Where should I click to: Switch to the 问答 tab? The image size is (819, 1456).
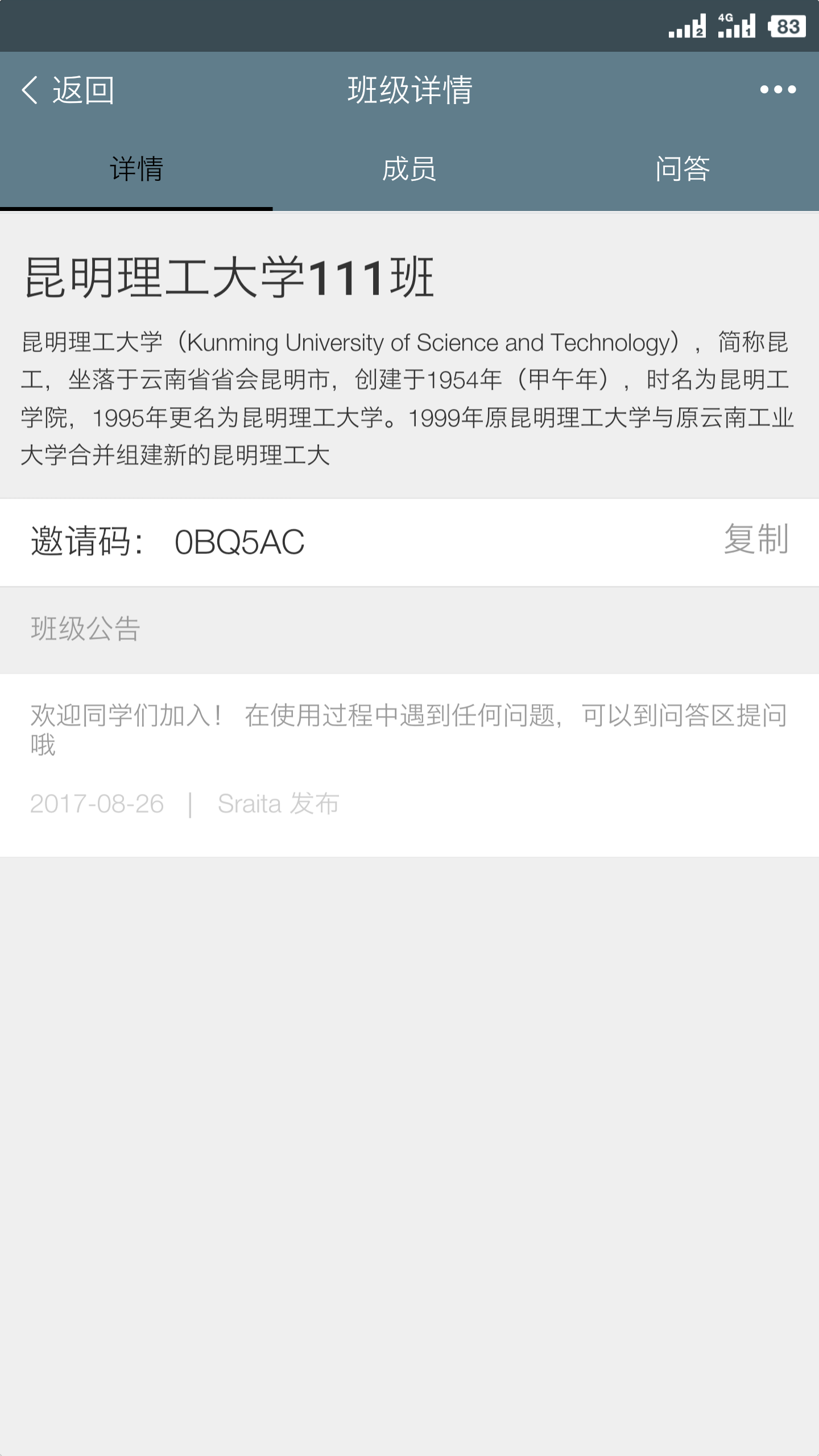point(682,169)
